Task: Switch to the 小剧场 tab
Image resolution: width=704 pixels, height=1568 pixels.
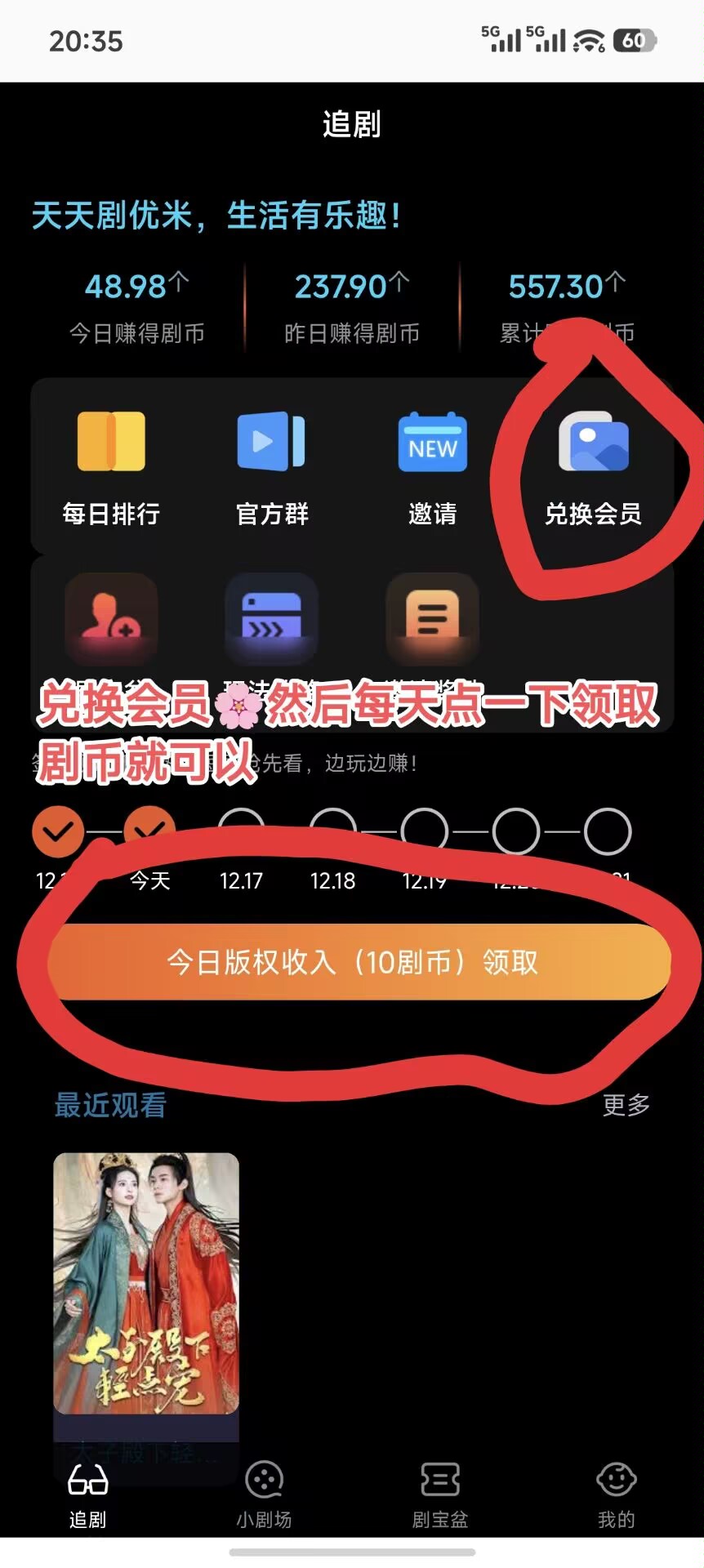Action: (264, 1494)
